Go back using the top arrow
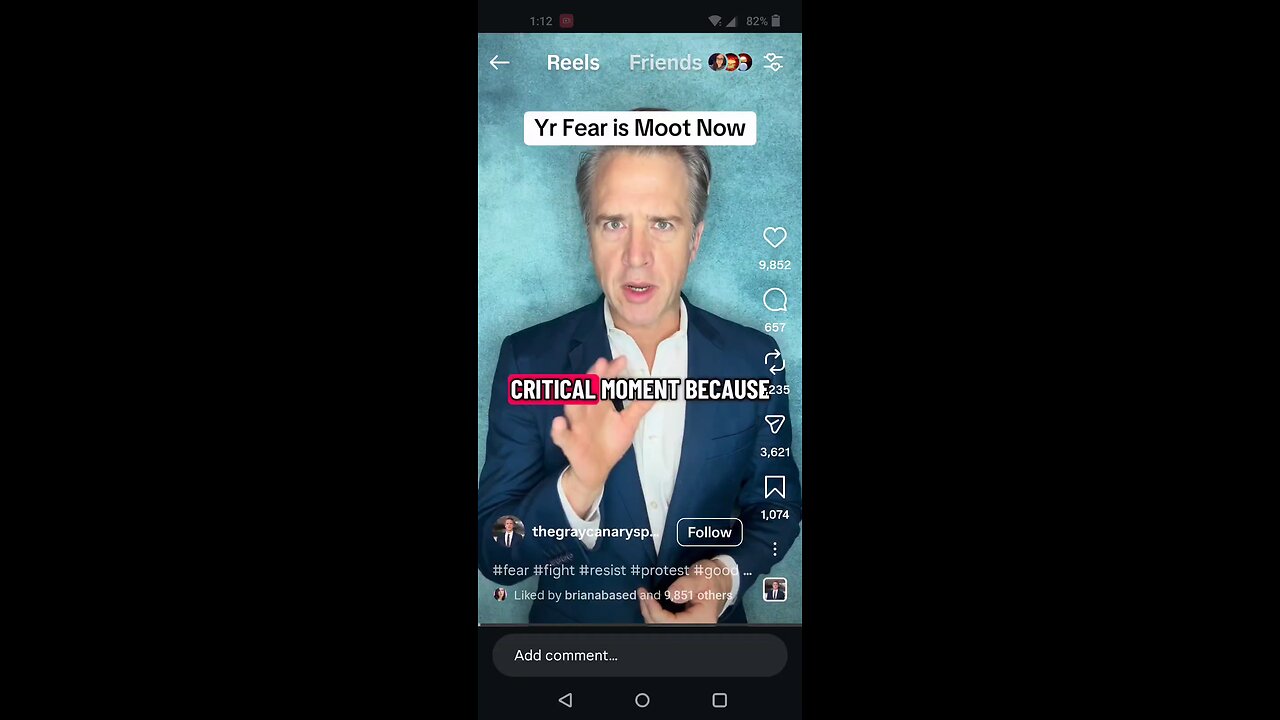This screenshot has width=1280, height=720. click(500, 63)
